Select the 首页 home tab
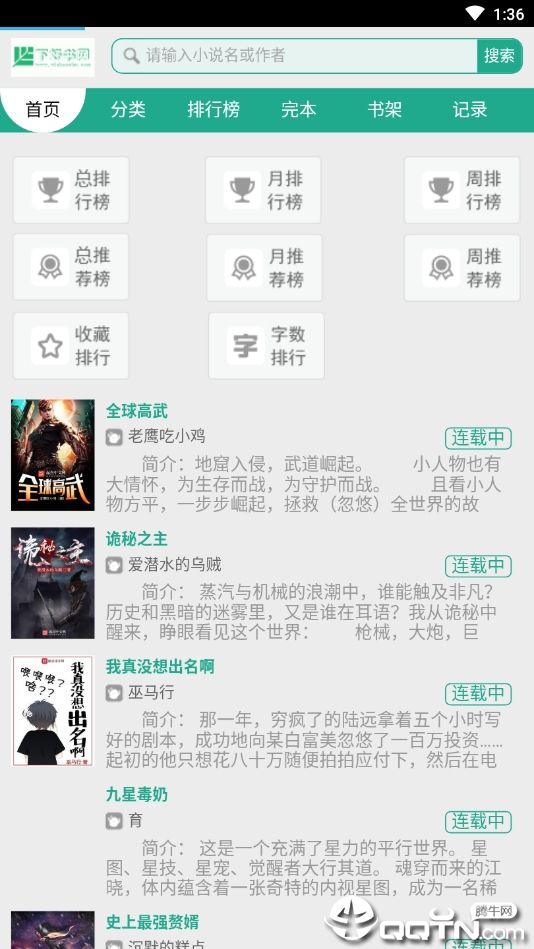The width and height of the screenshot is (534, 949). [x=43, y=110]
